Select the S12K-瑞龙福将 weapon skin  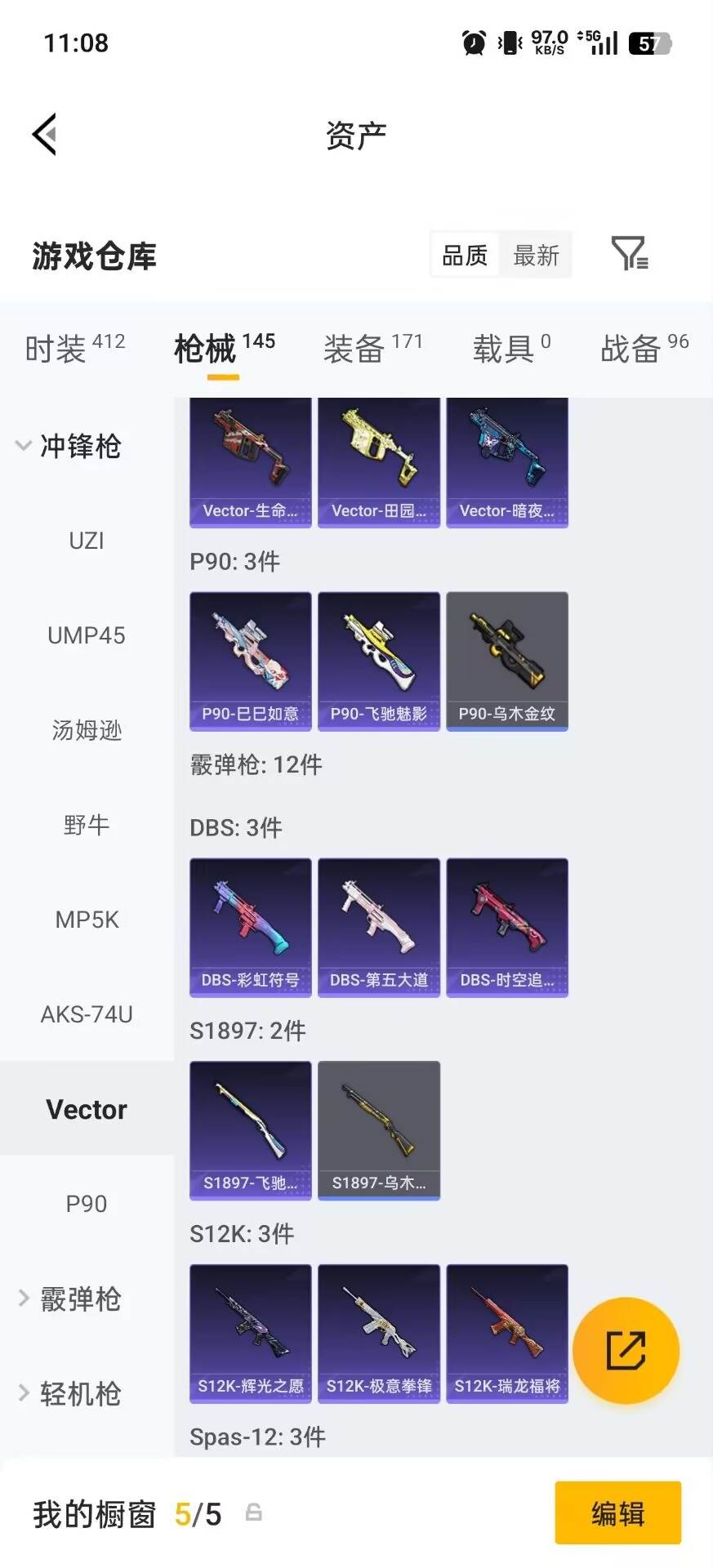[507, 1333]
